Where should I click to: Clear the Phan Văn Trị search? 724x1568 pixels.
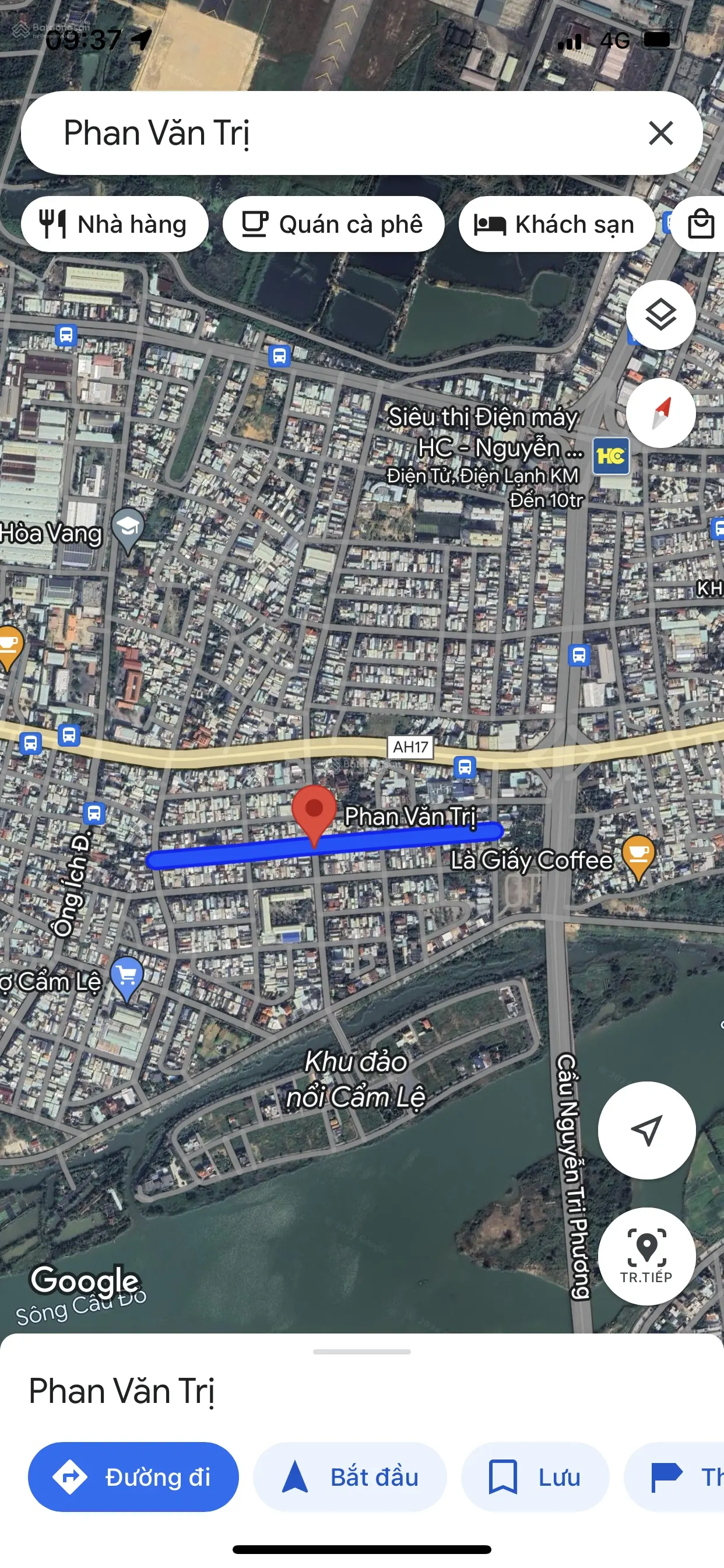[x=660, y=132]
